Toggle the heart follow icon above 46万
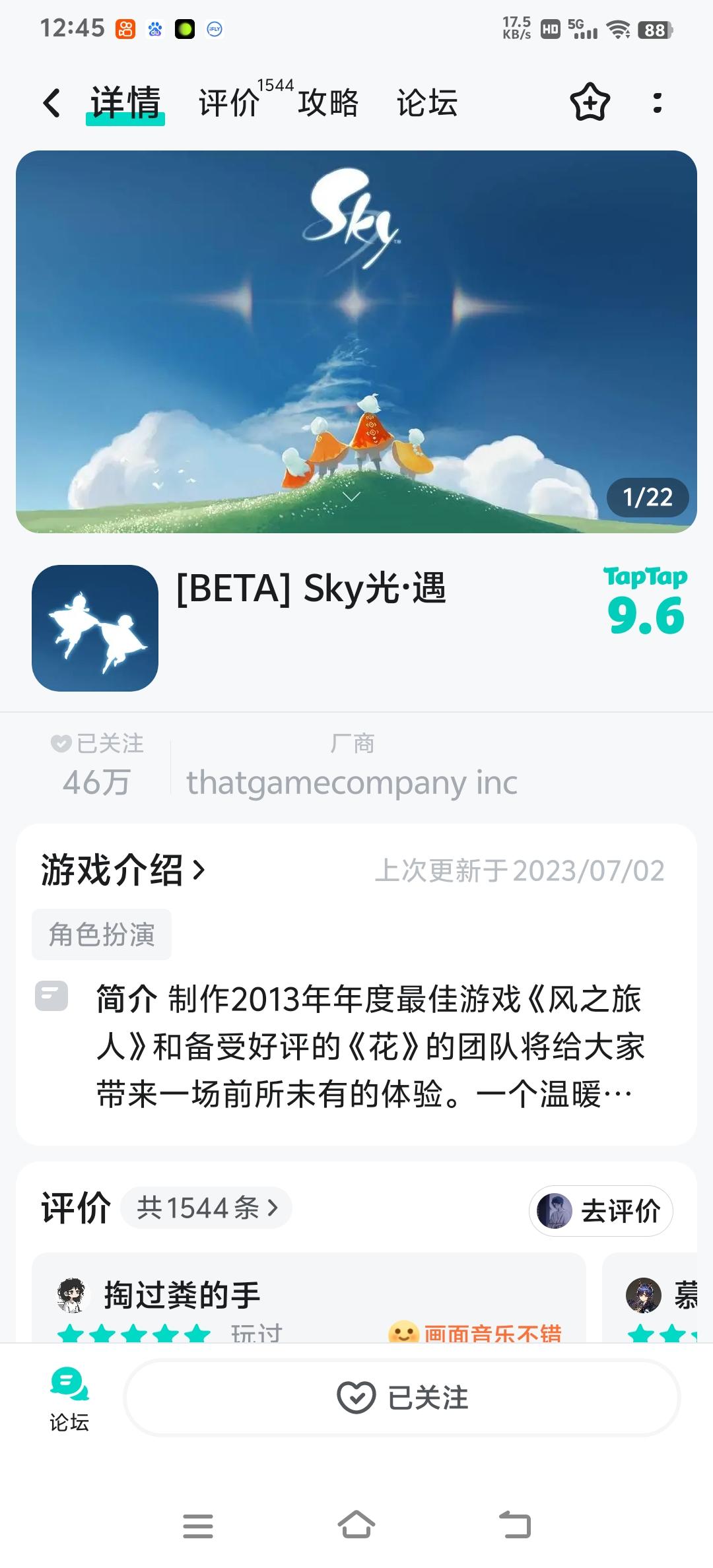The width and height of the screenshot is (713, 1568). coord(61,744)
